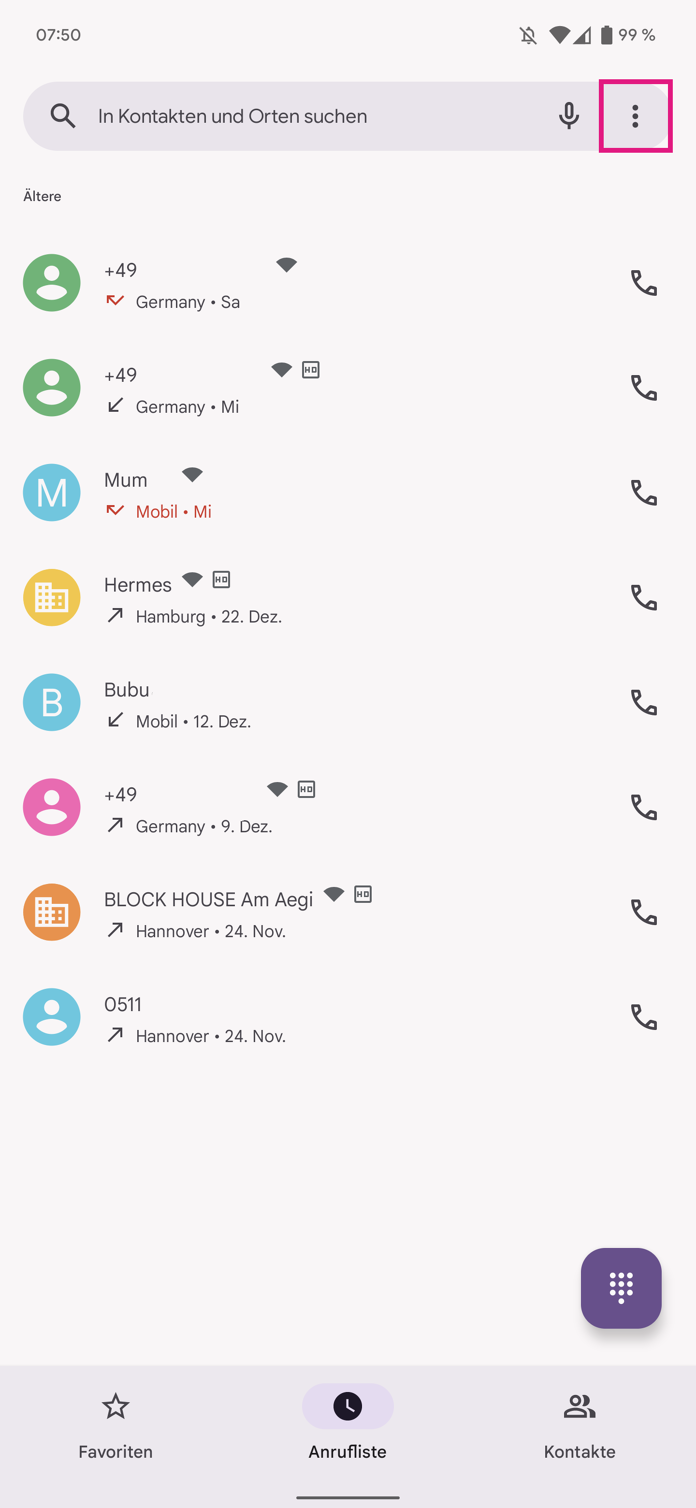This screenshot has height=1508, width=696.
Task: Call Hermes using the phone icon
Action: click(643, 597)
